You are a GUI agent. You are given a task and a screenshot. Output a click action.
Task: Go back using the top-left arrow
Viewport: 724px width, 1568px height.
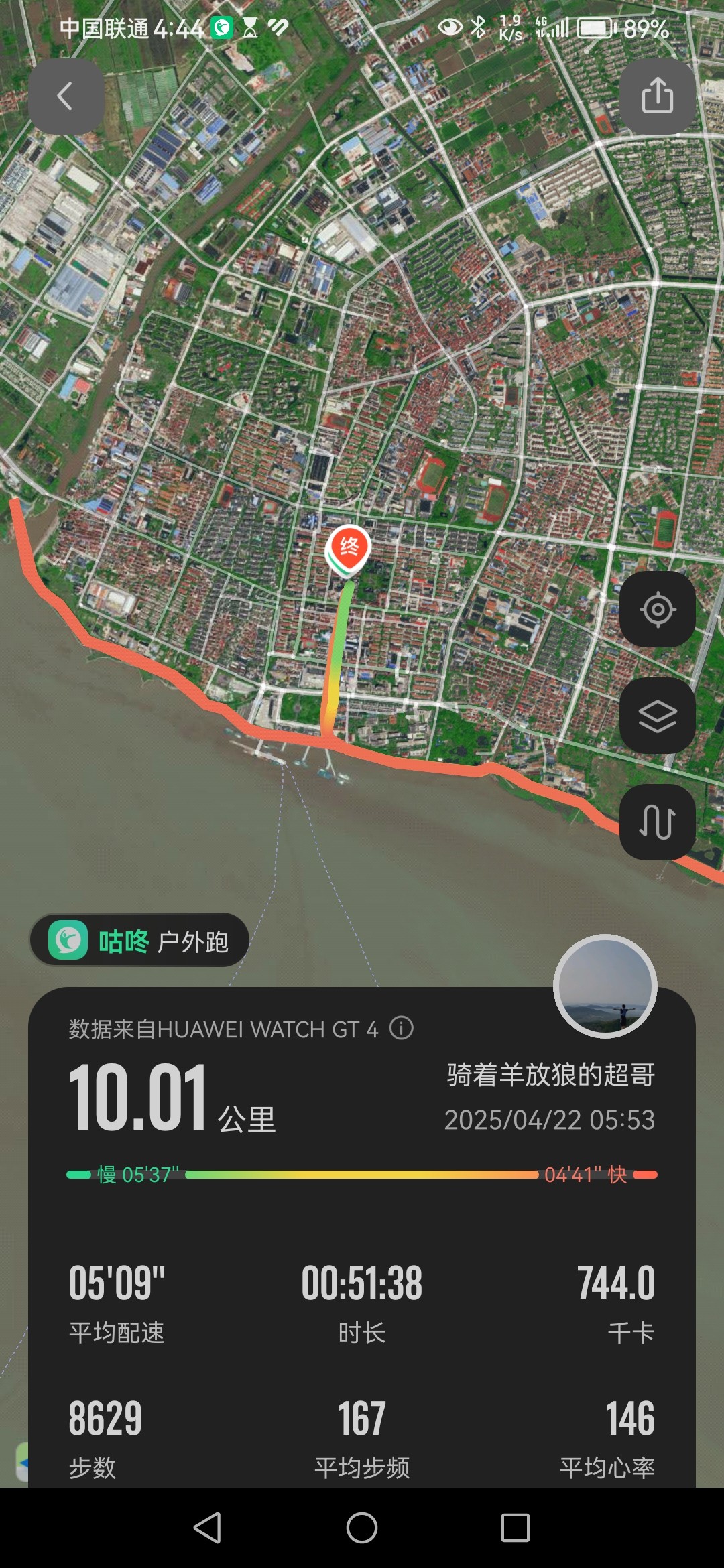pyautogui.click(x=66, y=96)
